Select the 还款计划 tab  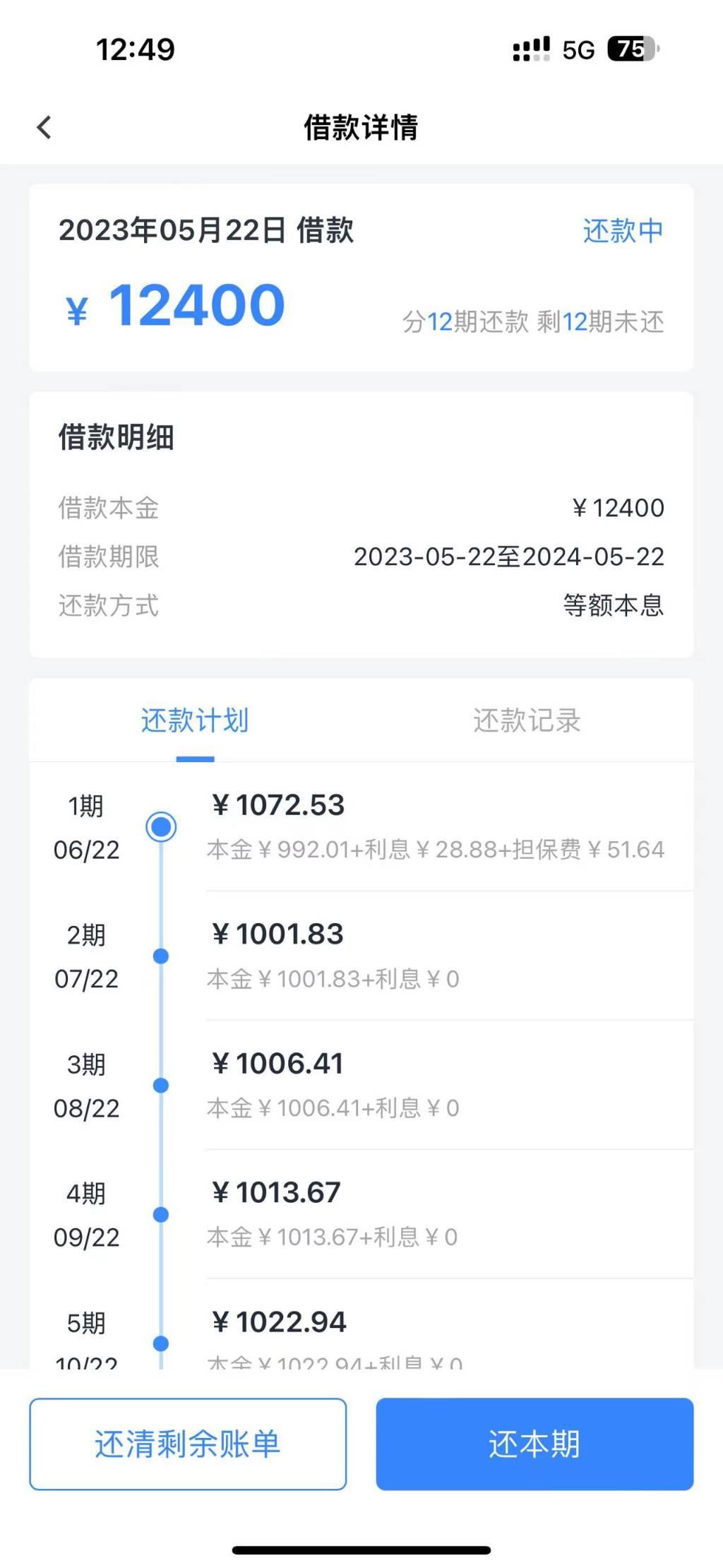click(195, 720)
